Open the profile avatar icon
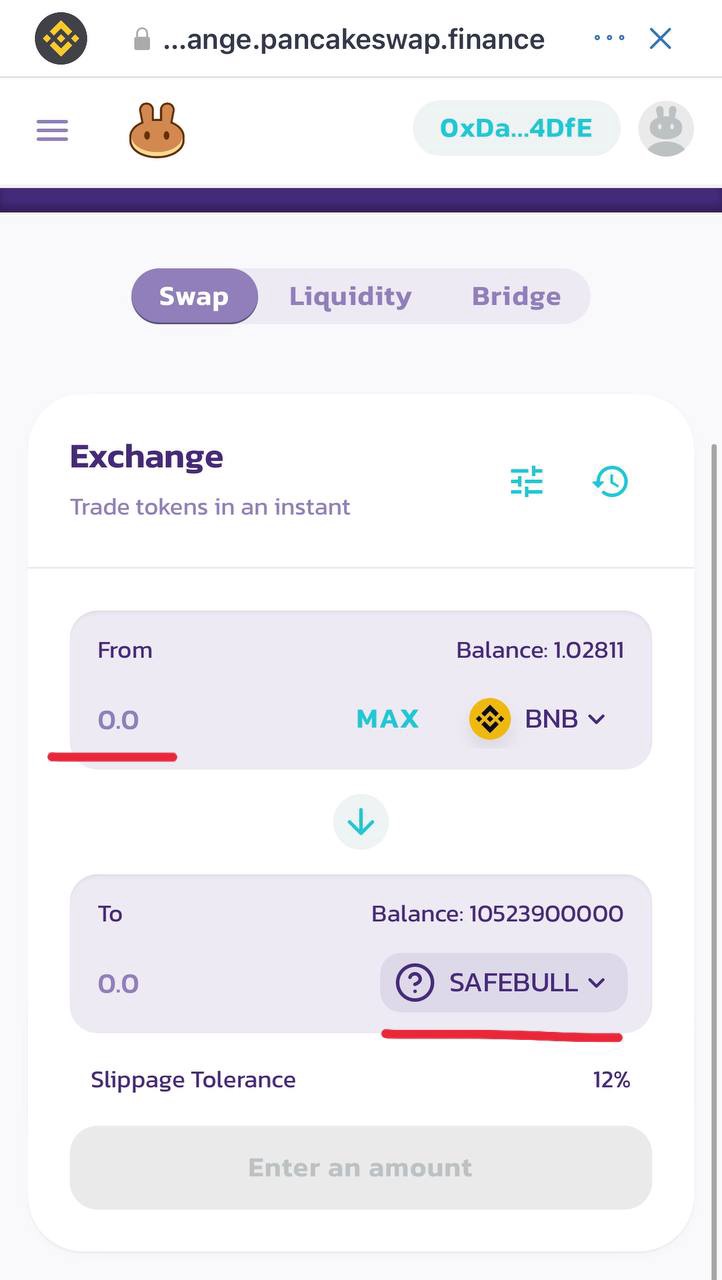 pos(666,129)
